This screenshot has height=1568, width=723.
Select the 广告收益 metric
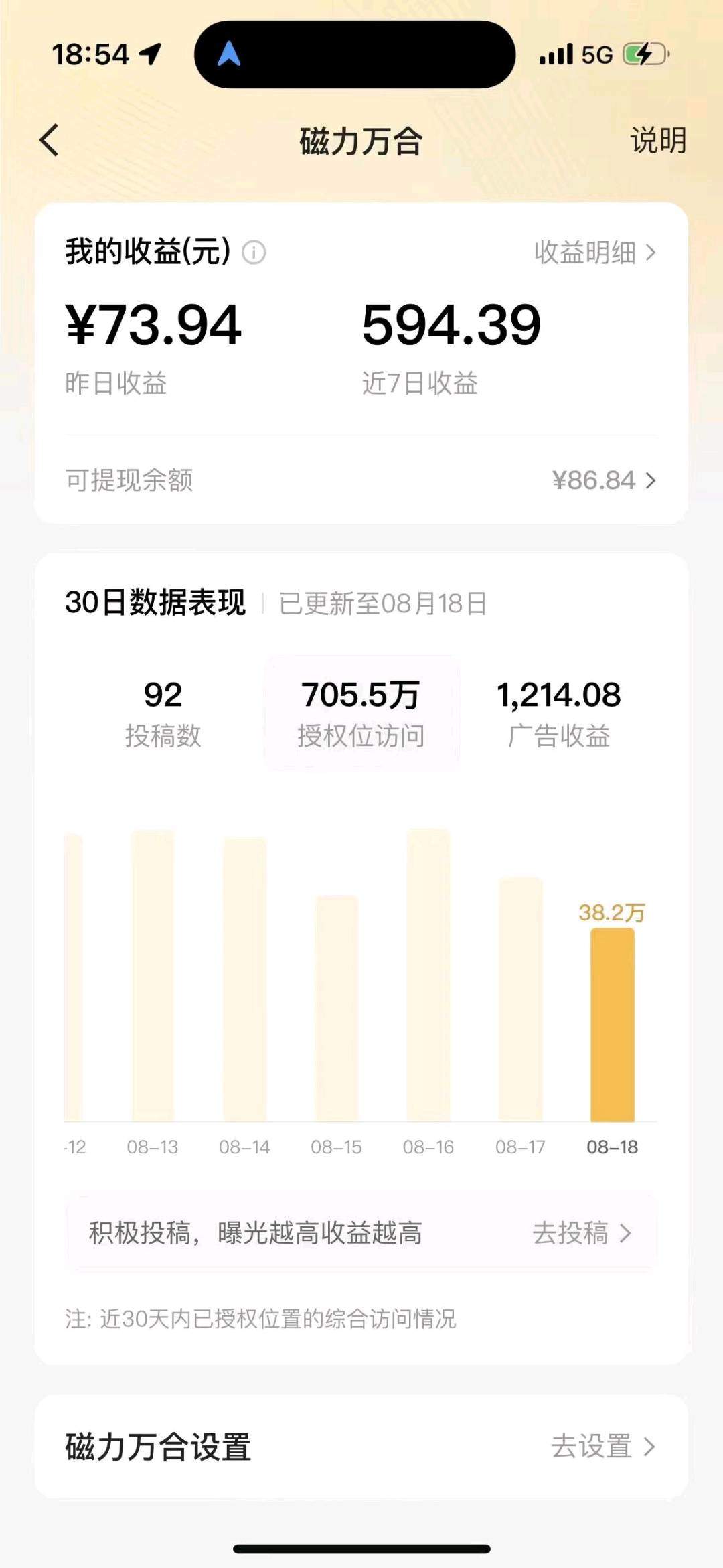pos(558,713)
